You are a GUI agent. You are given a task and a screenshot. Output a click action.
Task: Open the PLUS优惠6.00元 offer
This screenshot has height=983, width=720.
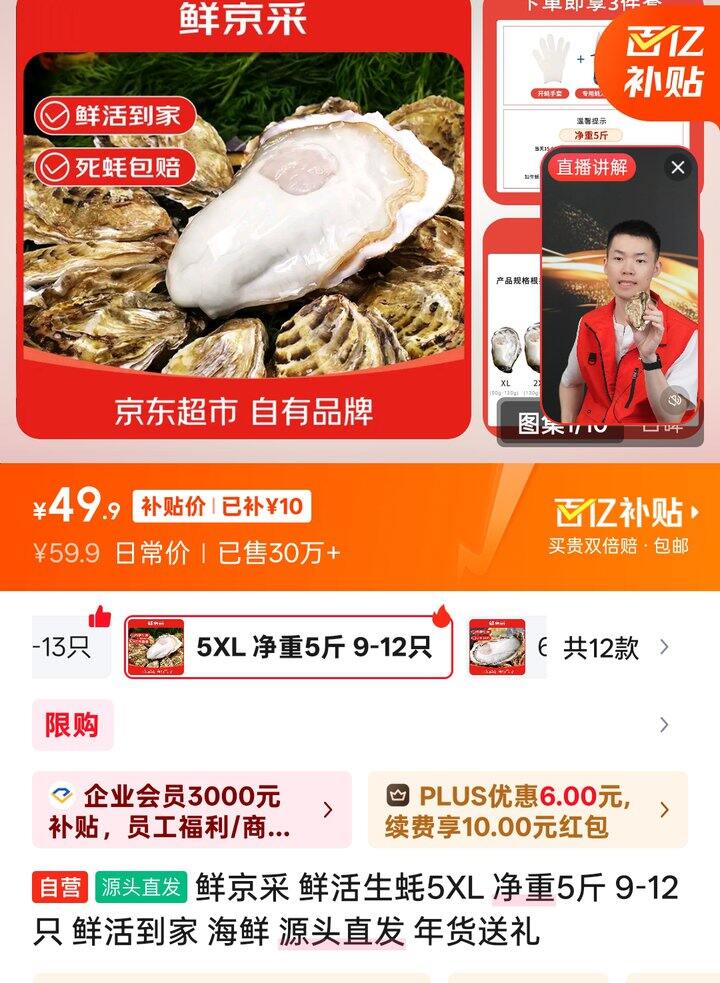[x=527, y=810]
